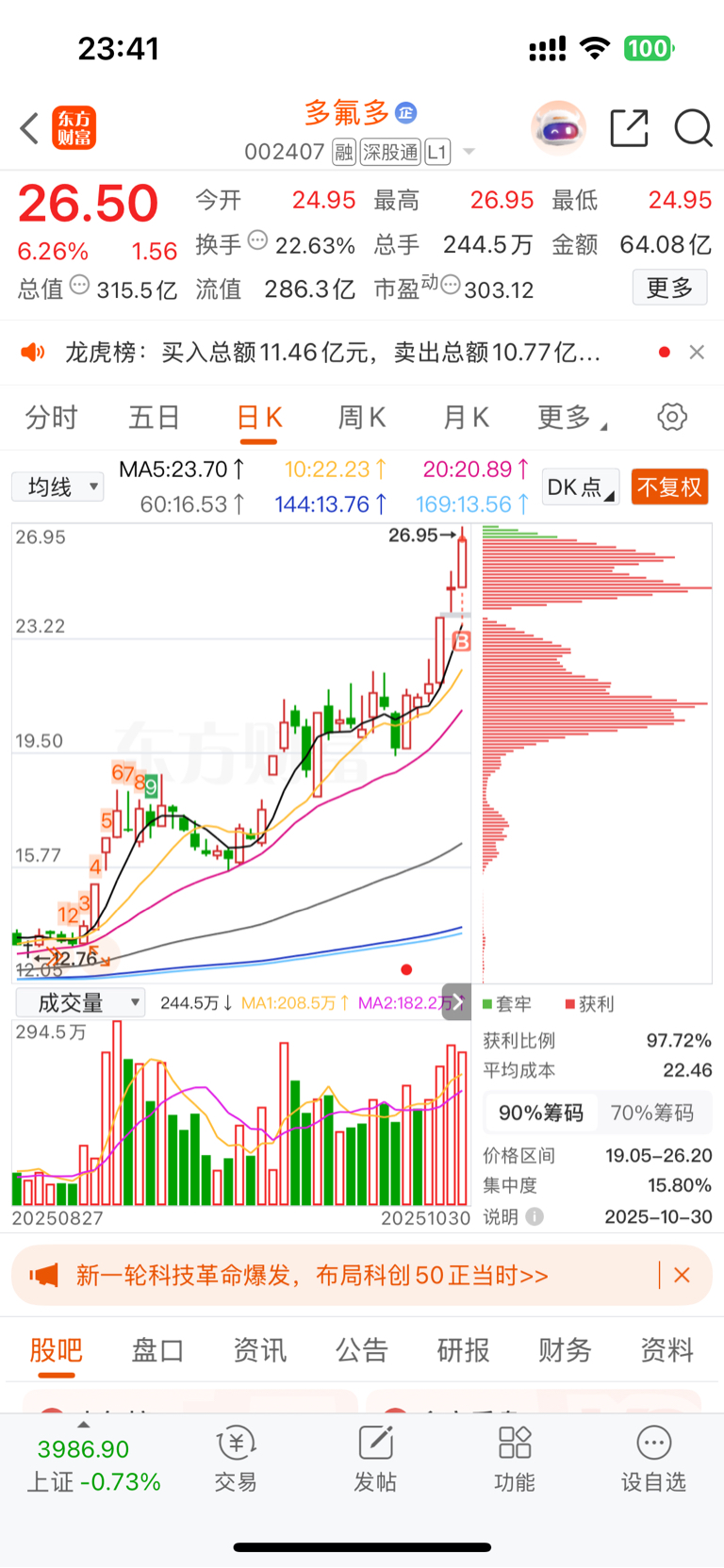
Task: Switch to 五日 chart tab
Action: [154, 418]
